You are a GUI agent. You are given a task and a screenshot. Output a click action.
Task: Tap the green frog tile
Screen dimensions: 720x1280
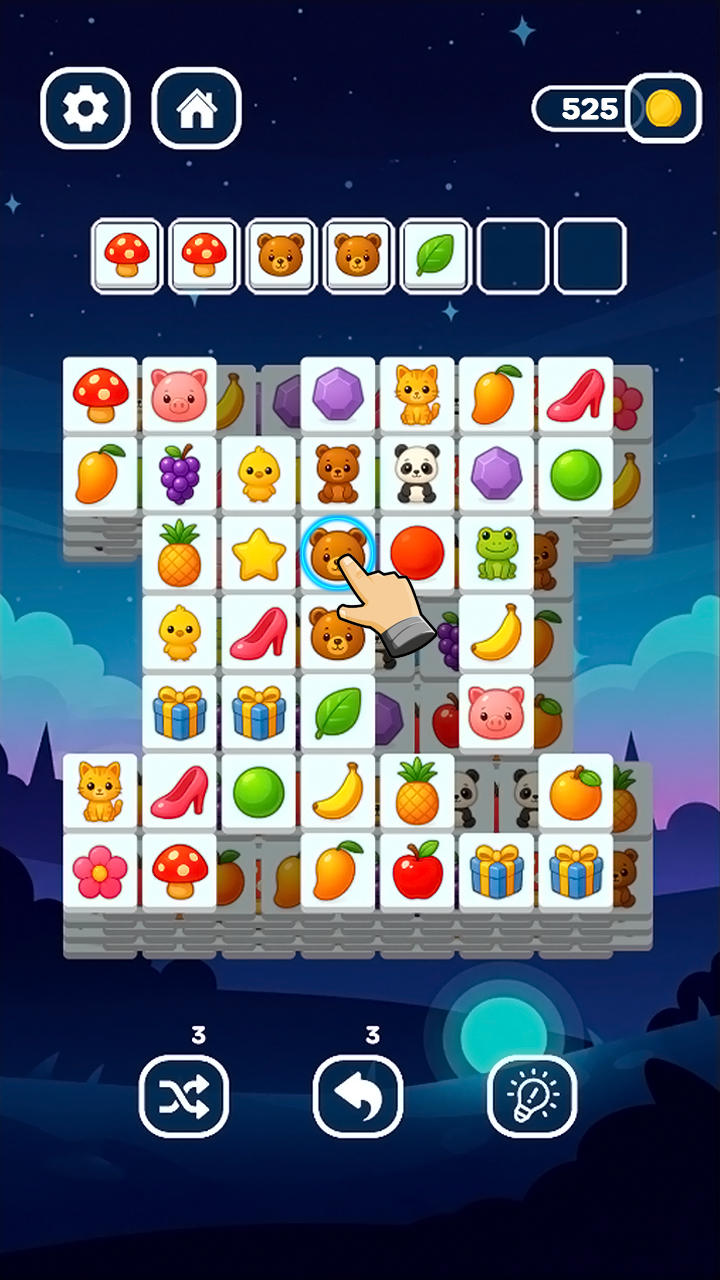pos(495,553)
